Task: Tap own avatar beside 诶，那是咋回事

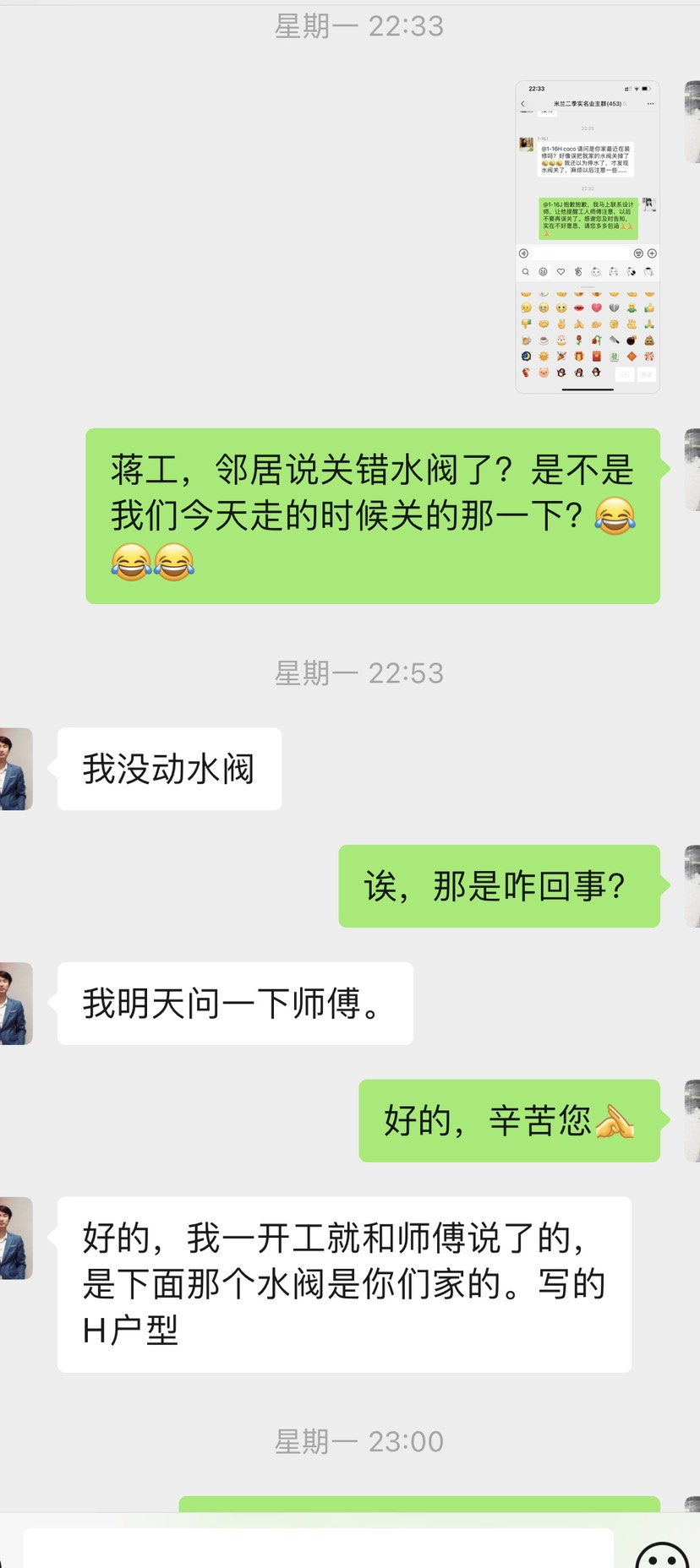Action: click(x=692, y=885)
